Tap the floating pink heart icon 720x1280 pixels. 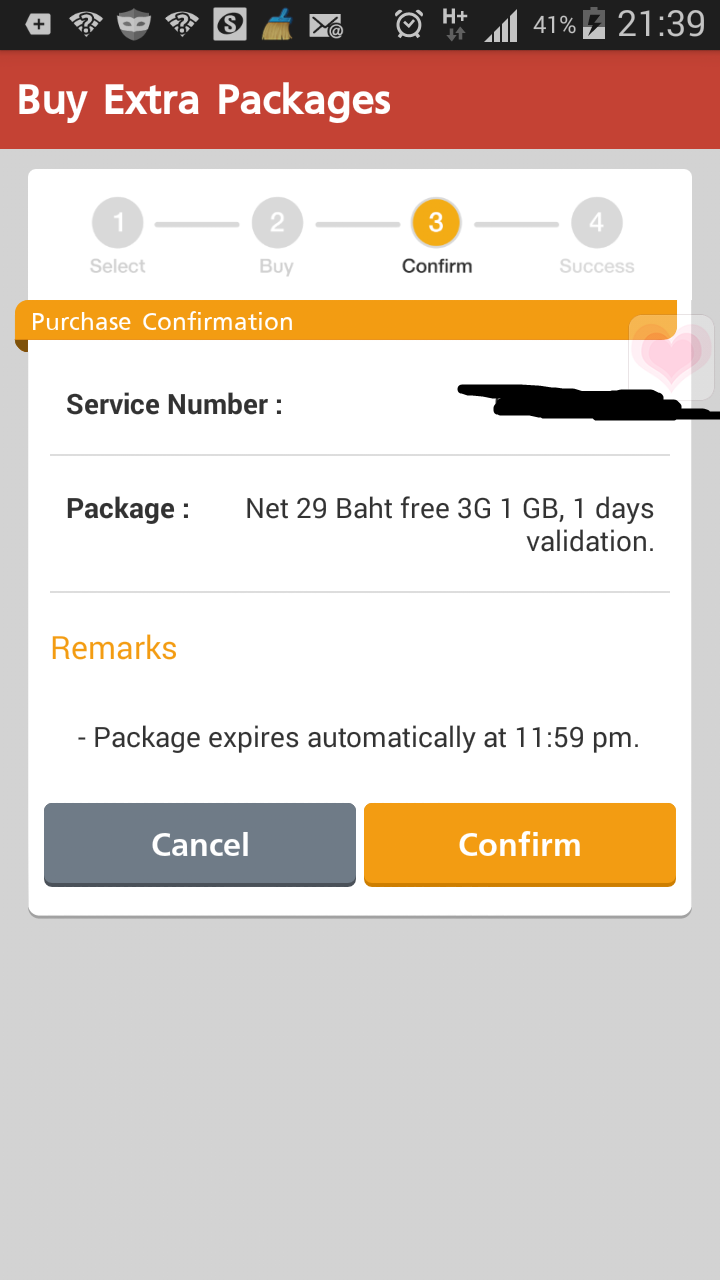(671, 356)
